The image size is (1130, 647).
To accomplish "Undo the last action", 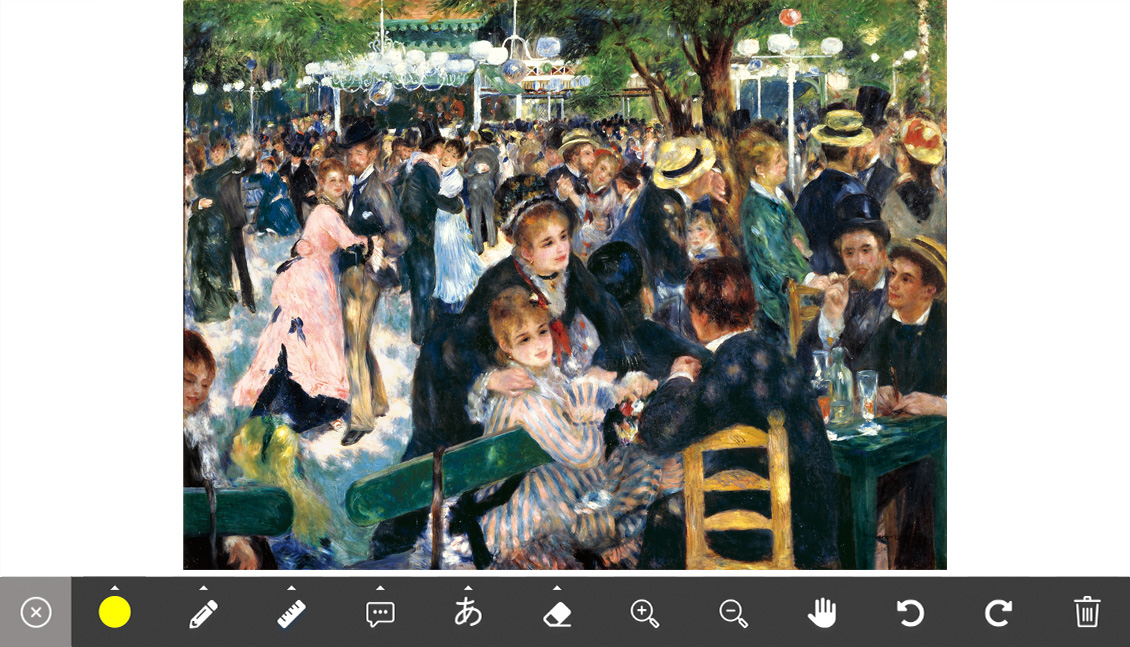I will click(910, 613).
